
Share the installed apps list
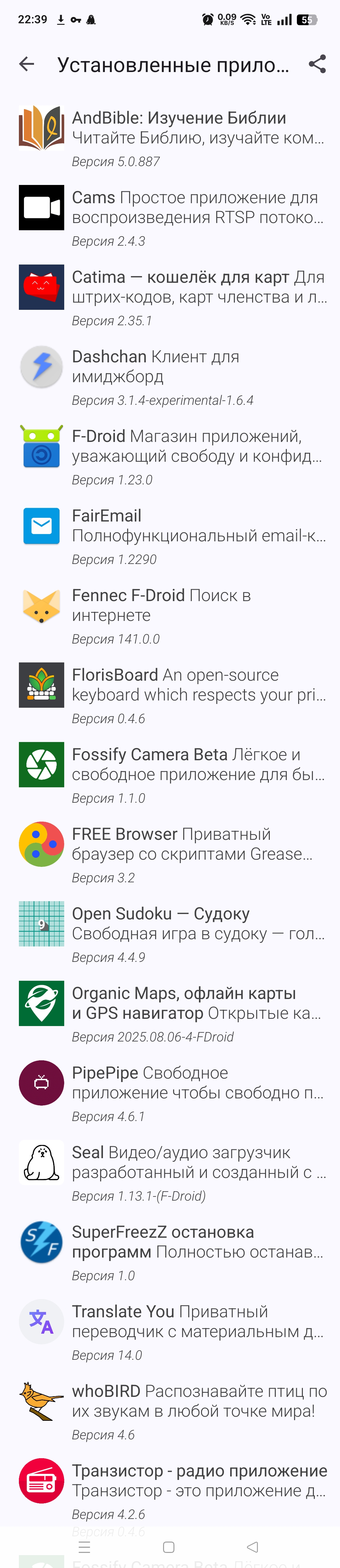317,64
